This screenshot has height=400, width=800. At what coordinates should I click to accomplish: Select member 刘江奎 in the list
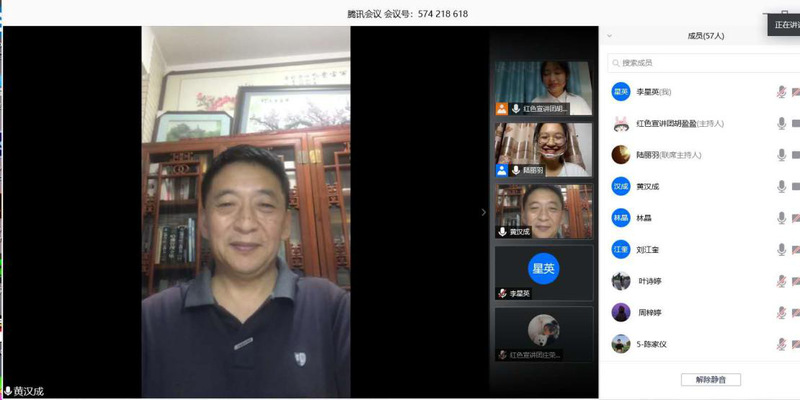point(649,250)
